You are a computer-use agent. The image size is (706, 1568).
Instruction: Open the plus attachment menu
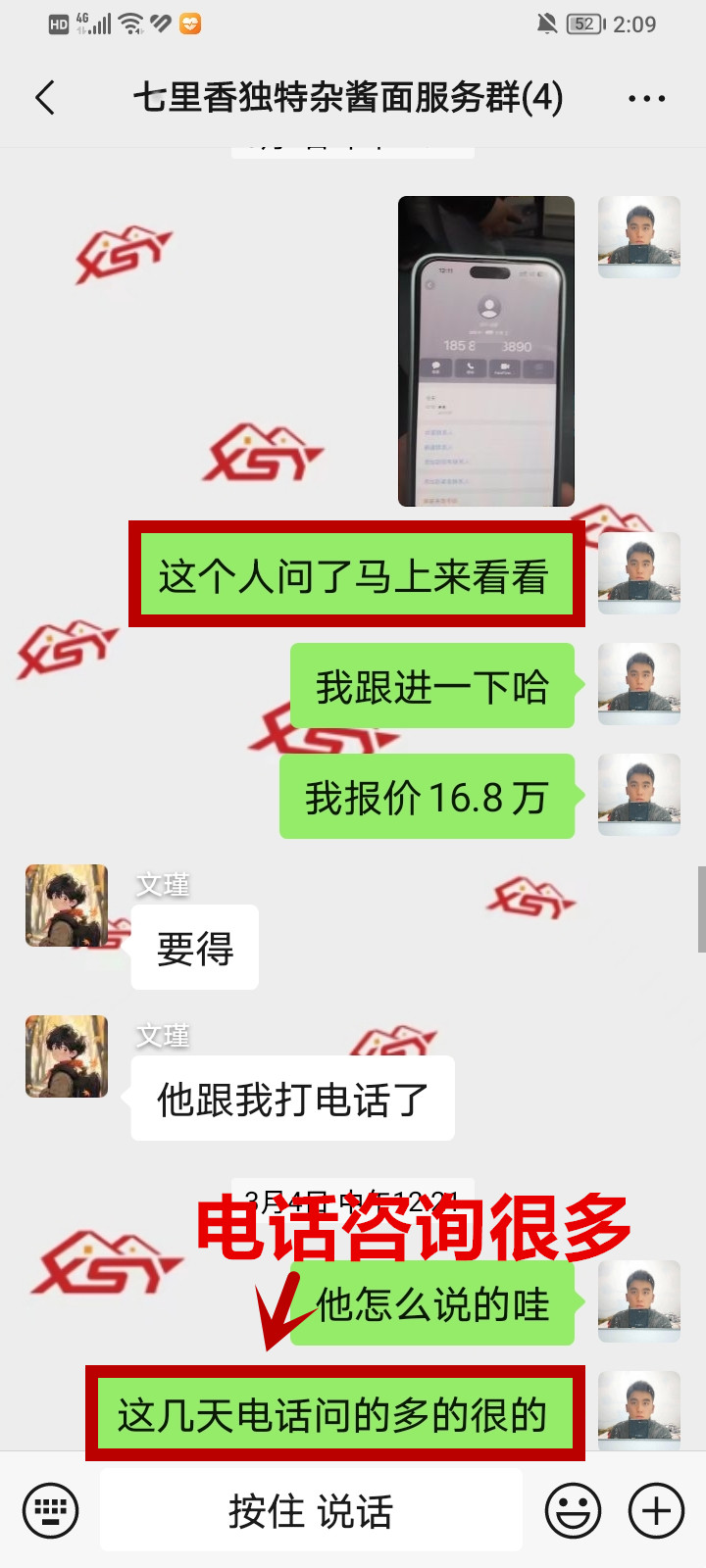656,1510
